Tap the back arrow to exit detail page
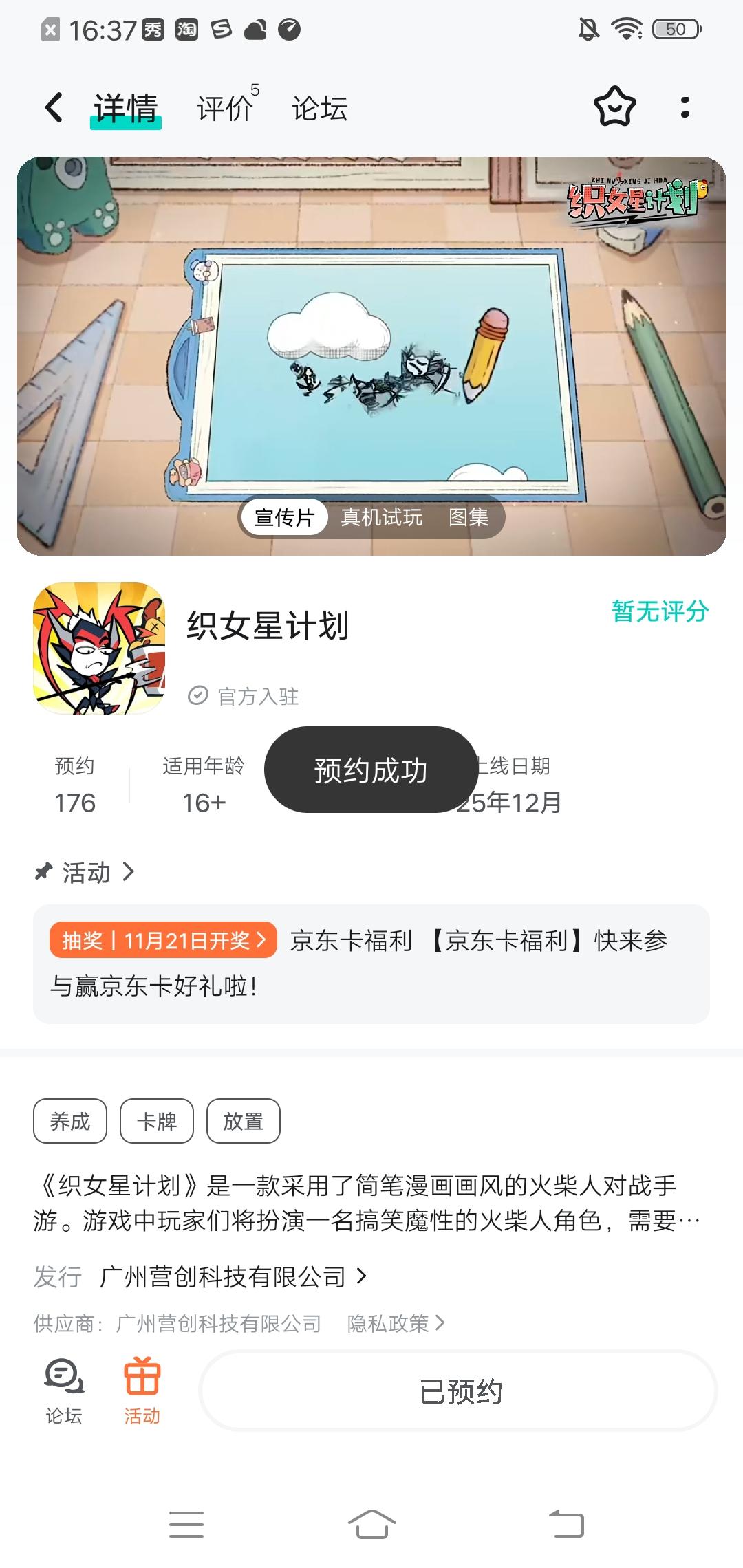Screen dimensions: 743x1568 [54, 108]
